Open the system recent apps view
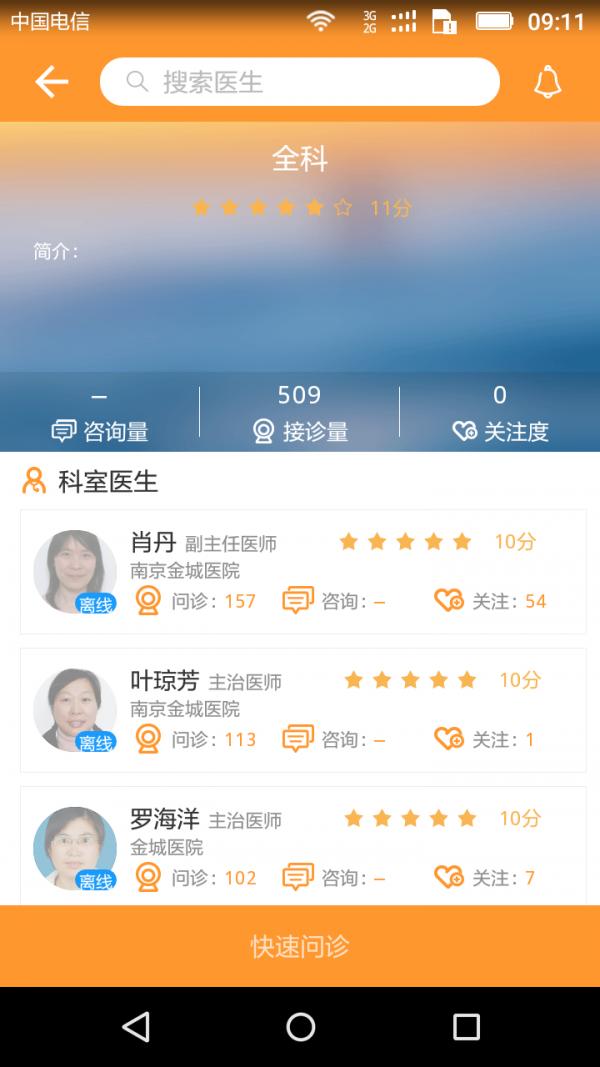600x1067 pixels. pos(466,1026)
